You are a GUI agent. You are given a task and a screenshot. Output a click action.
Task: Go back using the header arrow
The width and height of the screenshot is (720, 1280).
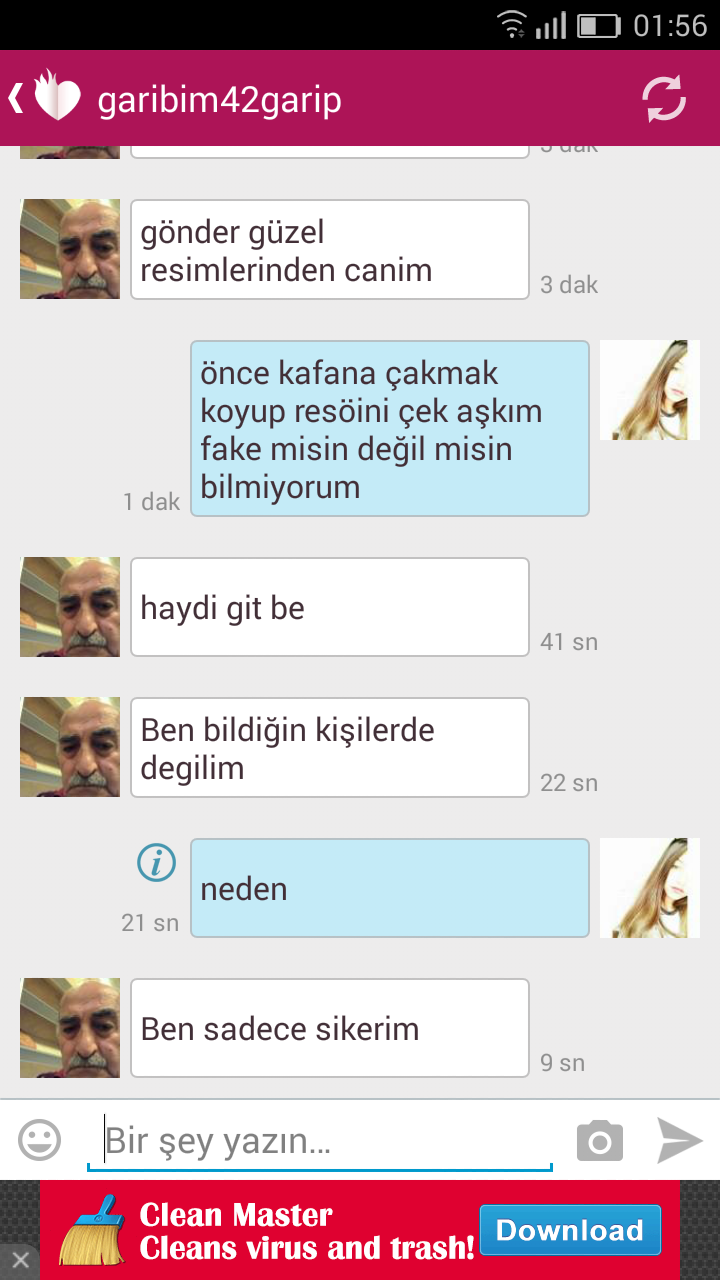pos(15,98)
